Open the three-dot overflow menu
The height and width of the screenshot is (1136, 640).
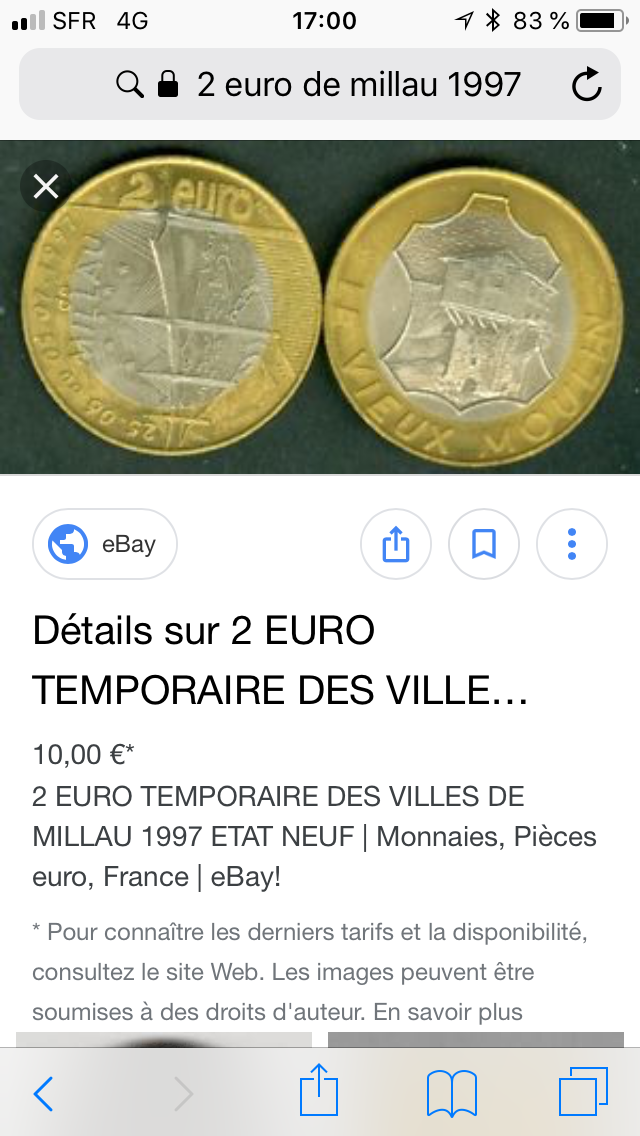(572, 544)
